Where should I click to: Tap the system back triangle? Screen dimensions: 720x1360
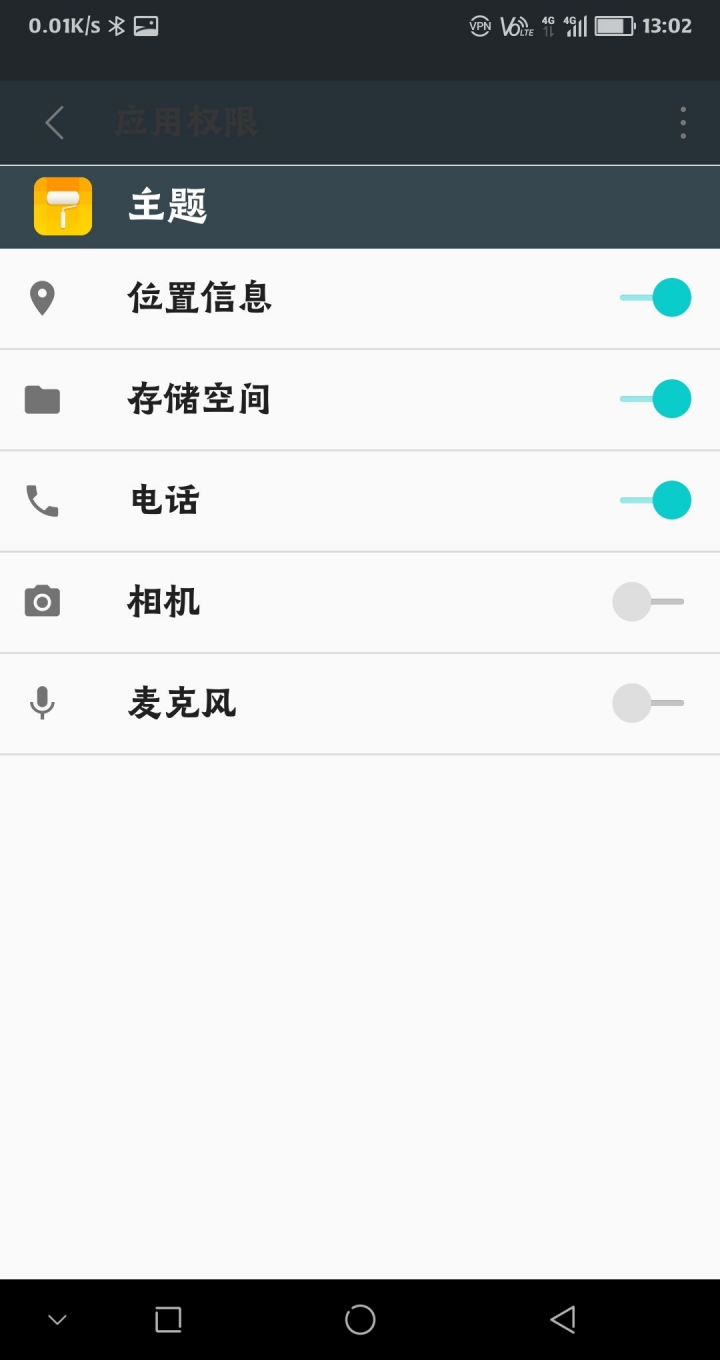tap(563, 1320)
